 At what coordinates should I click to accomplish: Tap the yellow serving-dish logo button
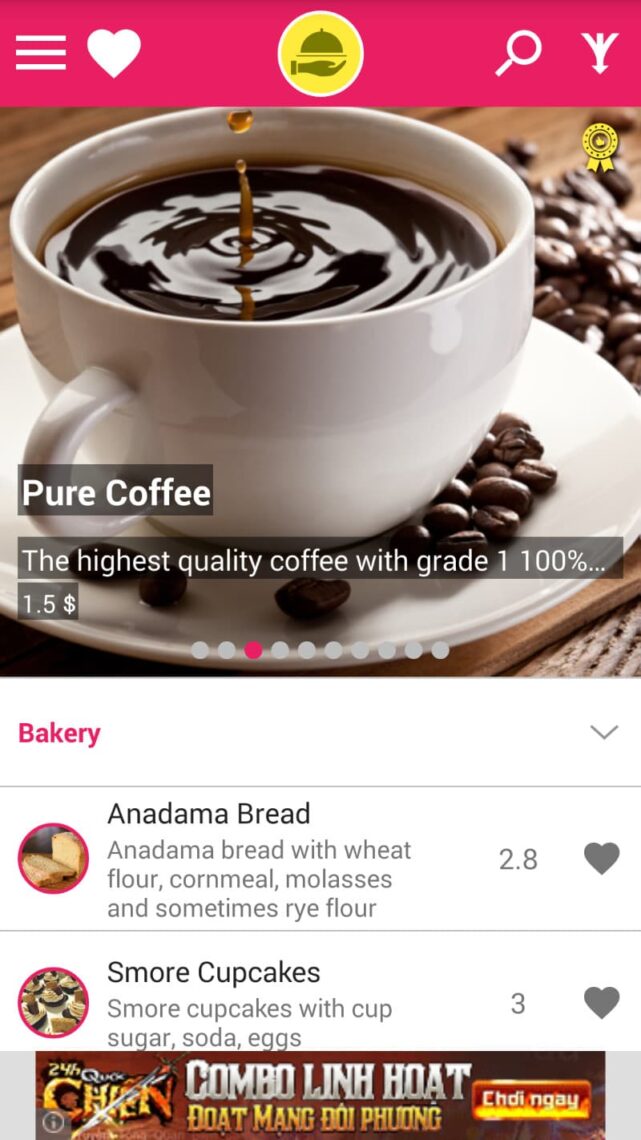pos(320,54)
